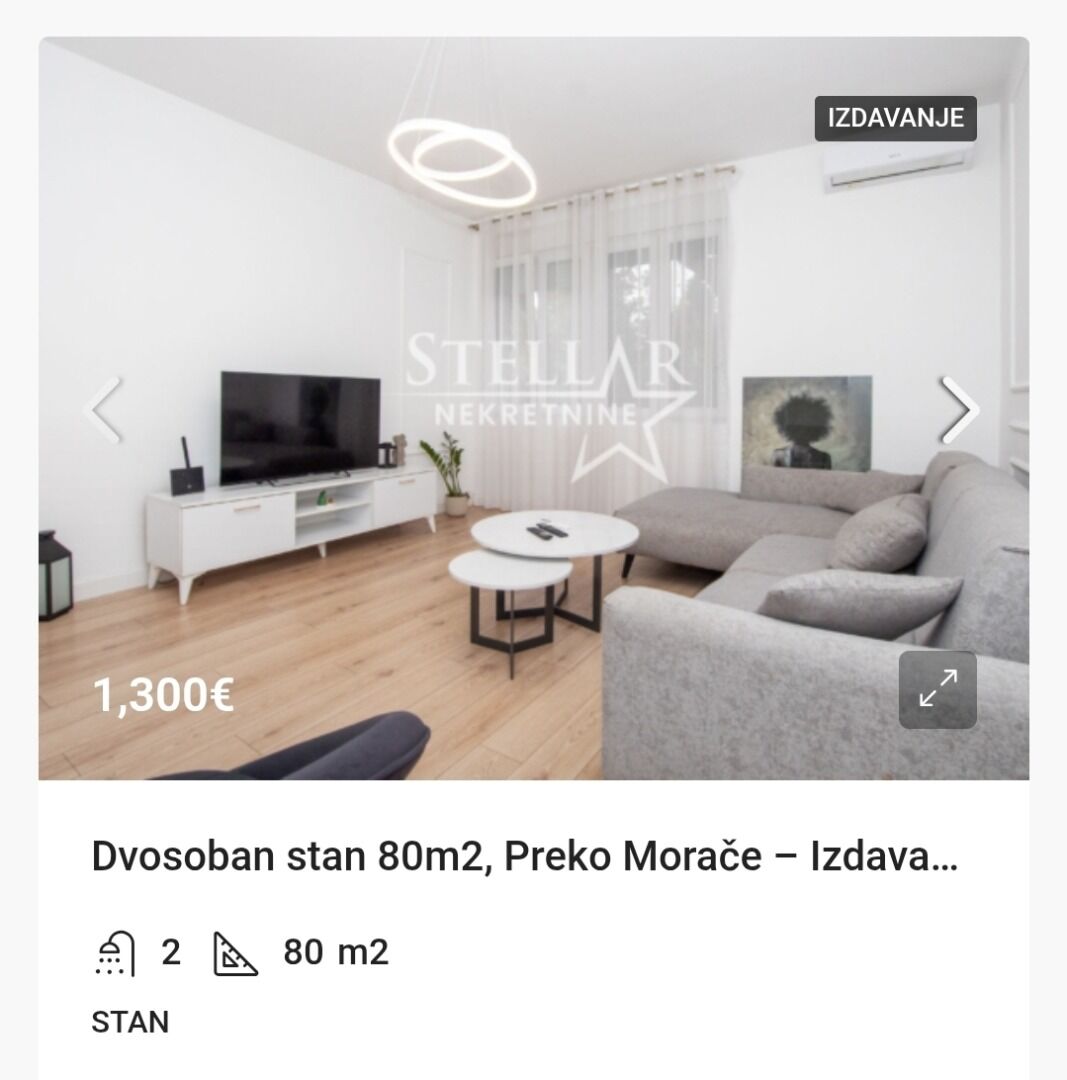The width and height of the screenshot is (1067, 1080).
Task: Open the Dvosoban stan 80m2 listing title
Action: point(524,857)
